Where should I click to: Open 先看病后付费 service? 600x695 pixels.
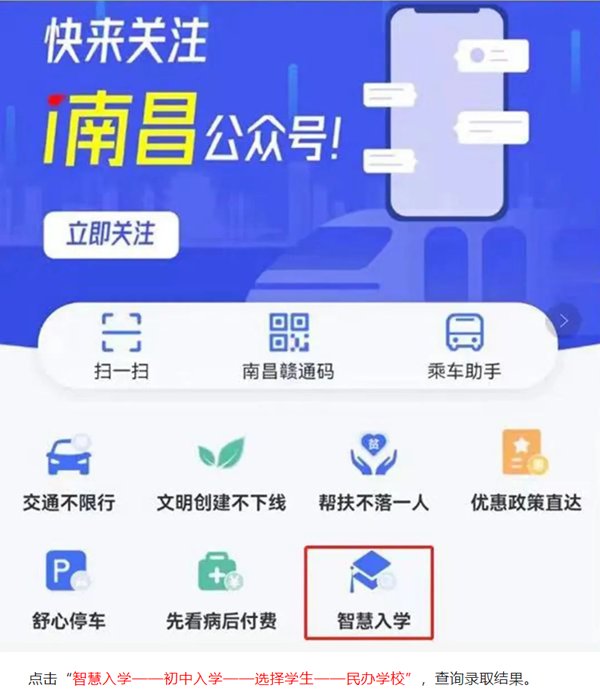221,589
